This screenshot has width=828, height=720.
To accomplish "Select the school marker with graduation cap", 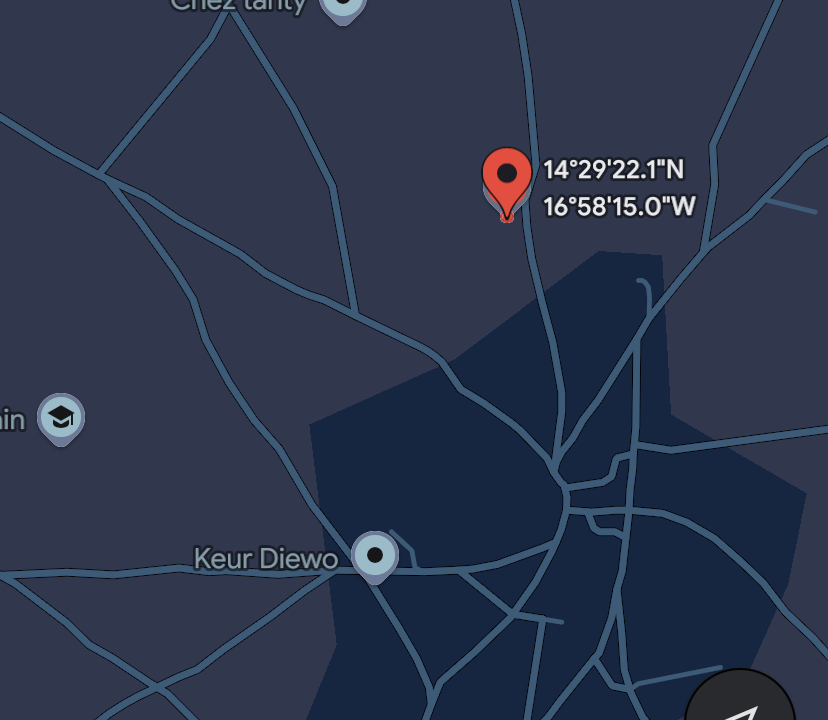I will (x=61, y=417).
